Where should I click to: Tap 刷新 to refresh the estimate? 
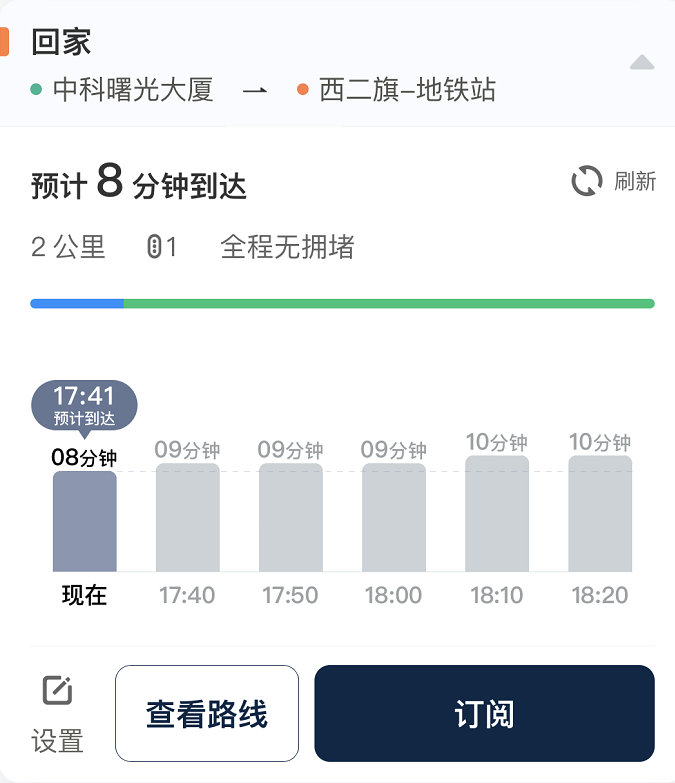click(x=613, y=181)
